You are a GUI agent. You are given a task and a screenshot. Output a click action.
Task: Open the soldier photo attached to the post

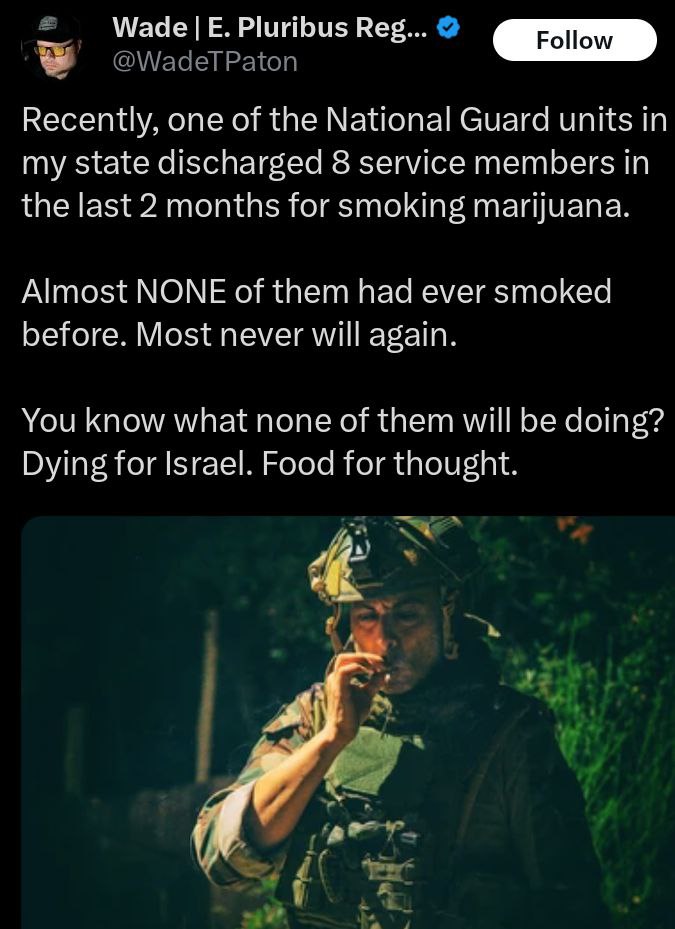pyautogui.click(x=348, y=720)
